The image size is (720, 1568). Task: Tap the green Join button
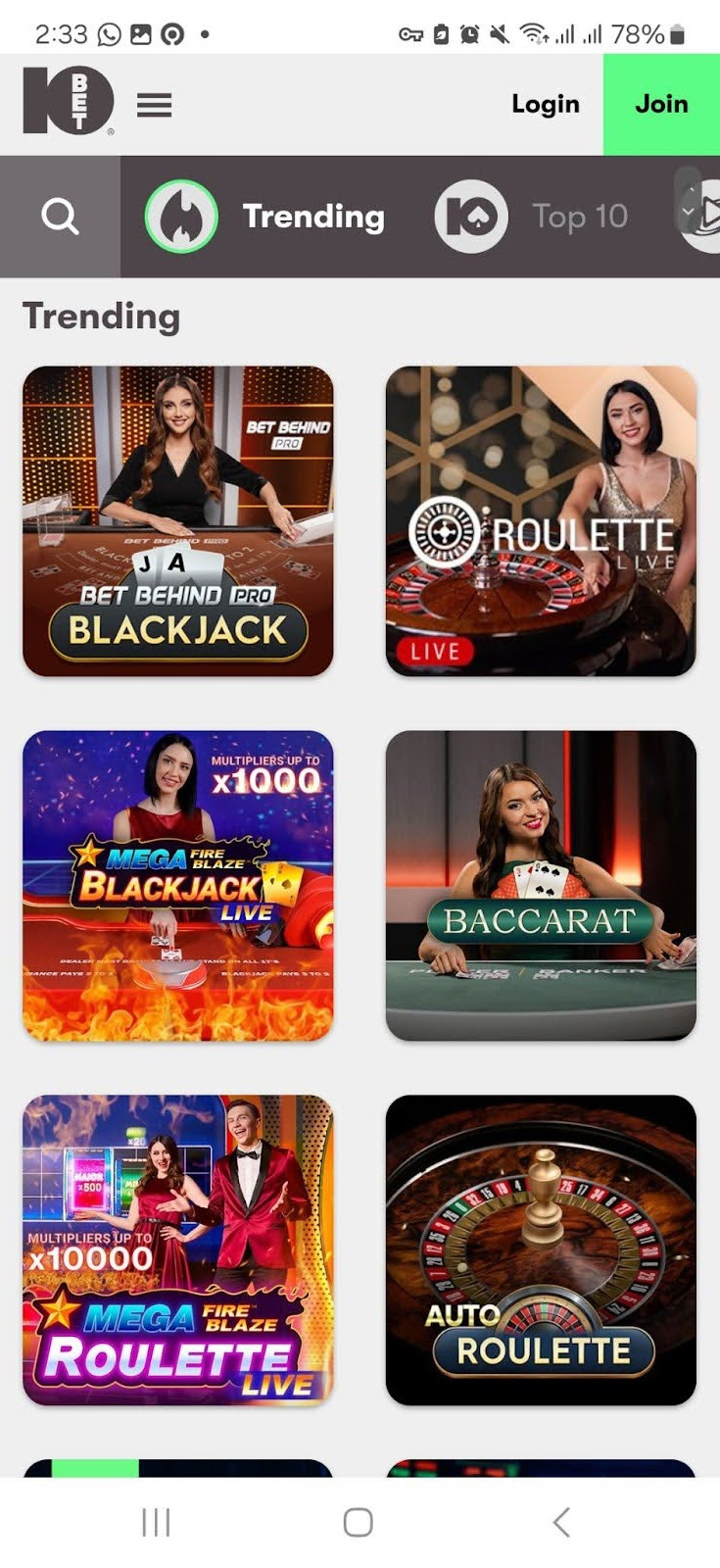tap(661, 104)
